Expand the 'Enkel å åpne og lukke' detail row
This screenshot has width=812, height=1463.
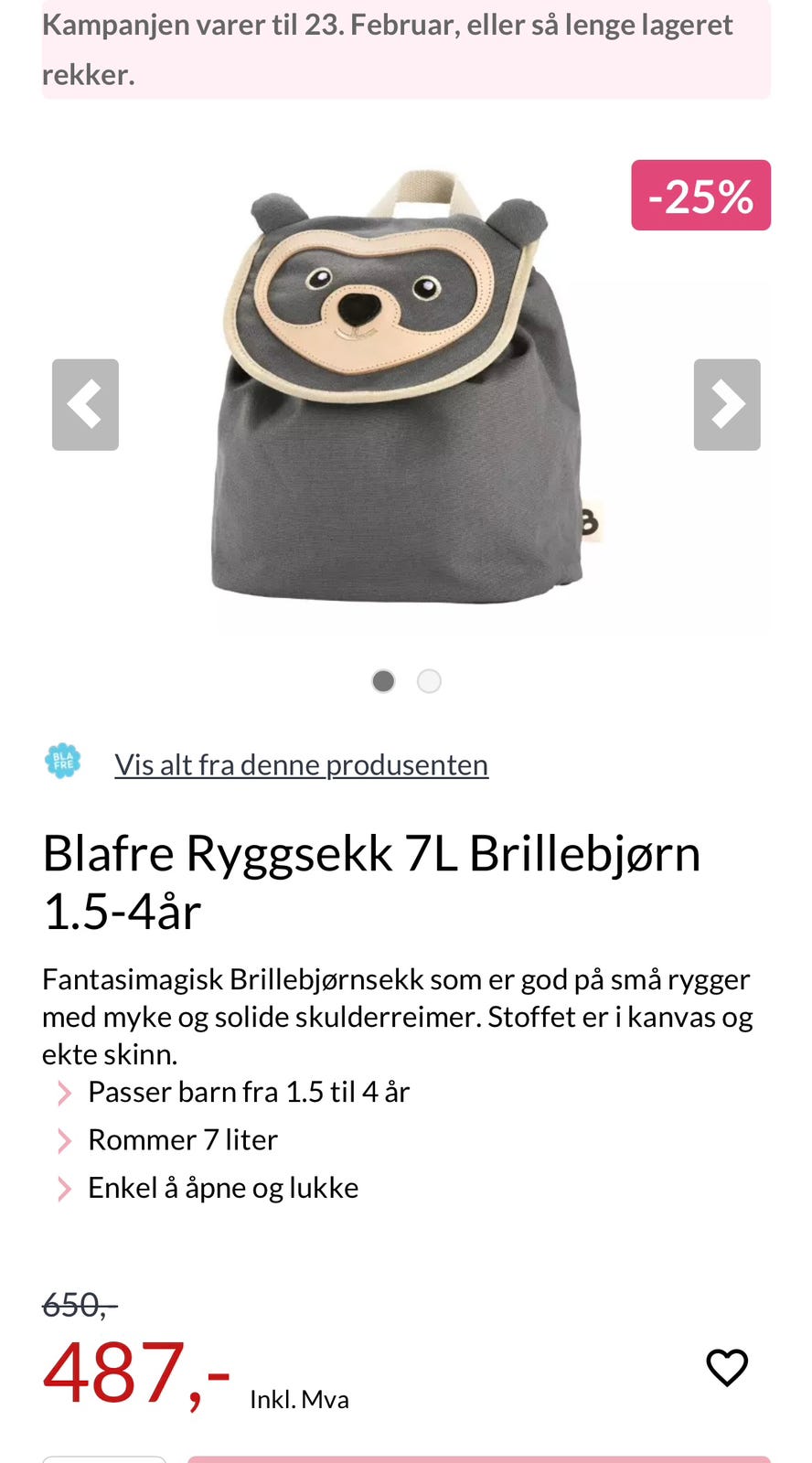tap(222, 1188)
